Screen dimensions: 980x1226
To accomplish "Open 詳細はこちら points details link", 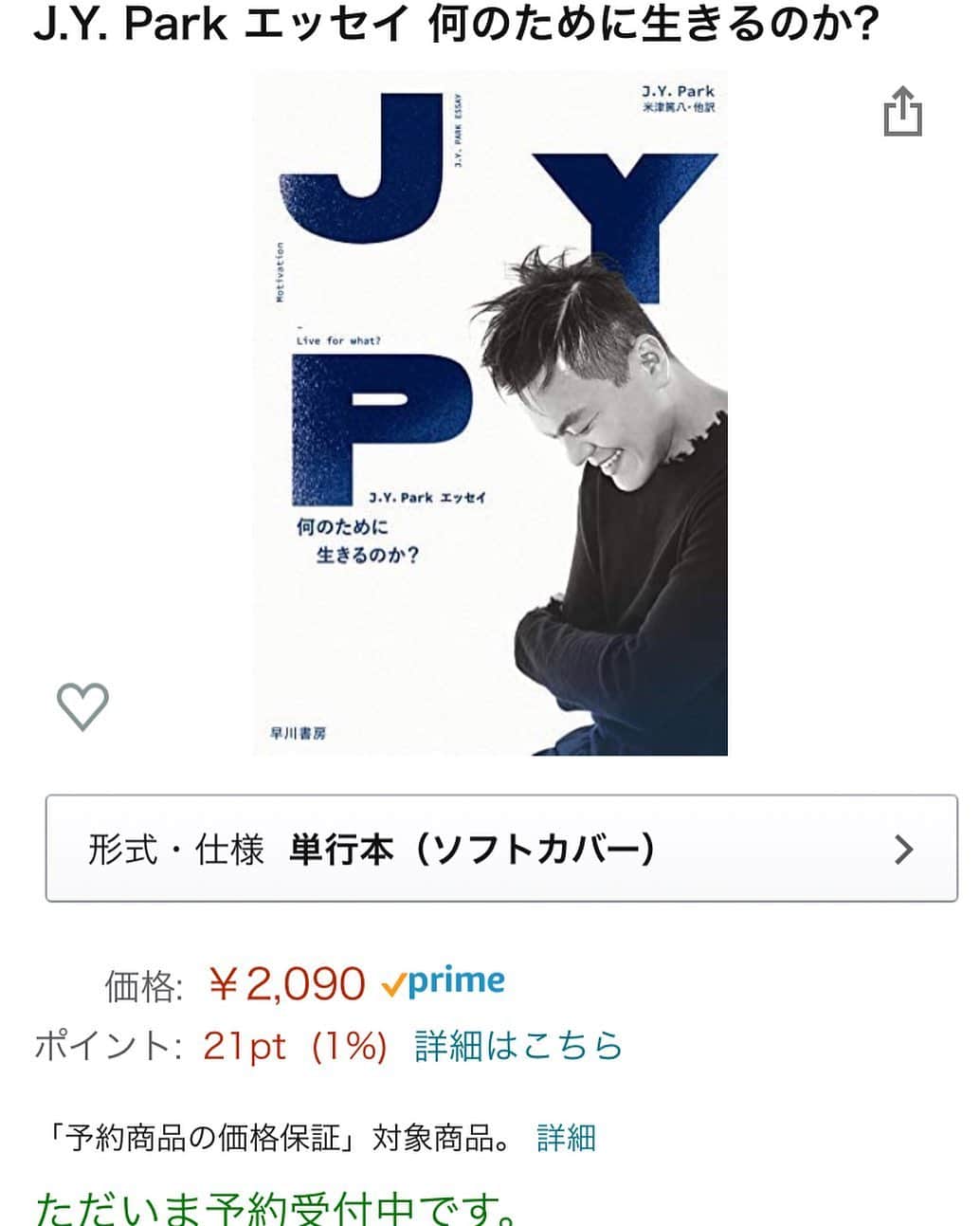I will (518, 1046).
